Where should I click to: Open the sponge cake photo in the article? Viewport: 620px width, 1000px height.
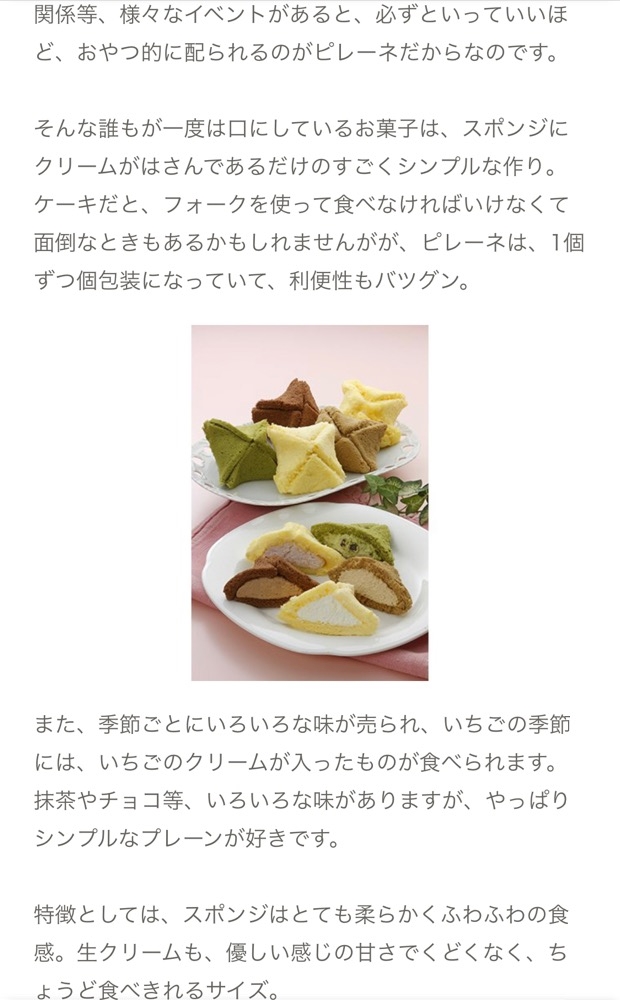[310, 503]
